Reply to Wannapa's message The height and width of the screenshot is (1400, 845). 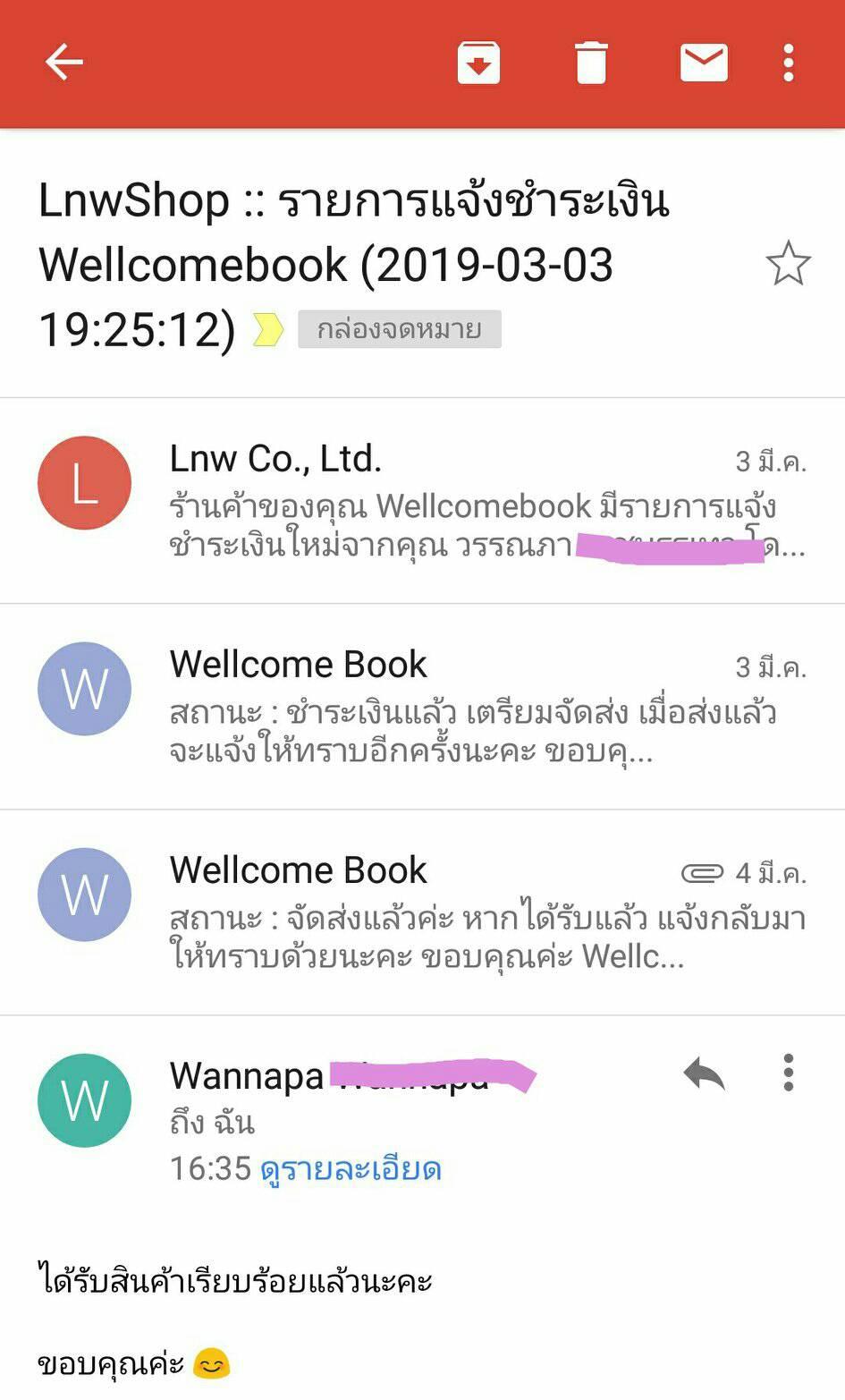704,1073
